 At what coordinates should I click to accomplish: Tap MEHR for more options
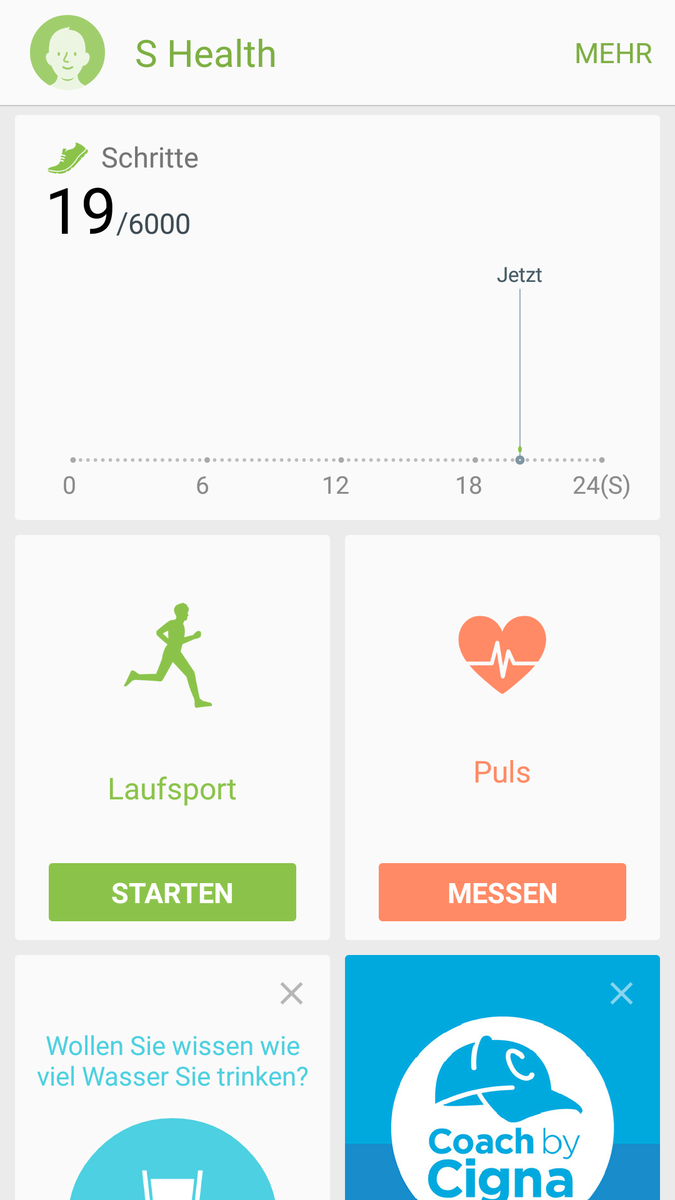click(x=613, y=54)
